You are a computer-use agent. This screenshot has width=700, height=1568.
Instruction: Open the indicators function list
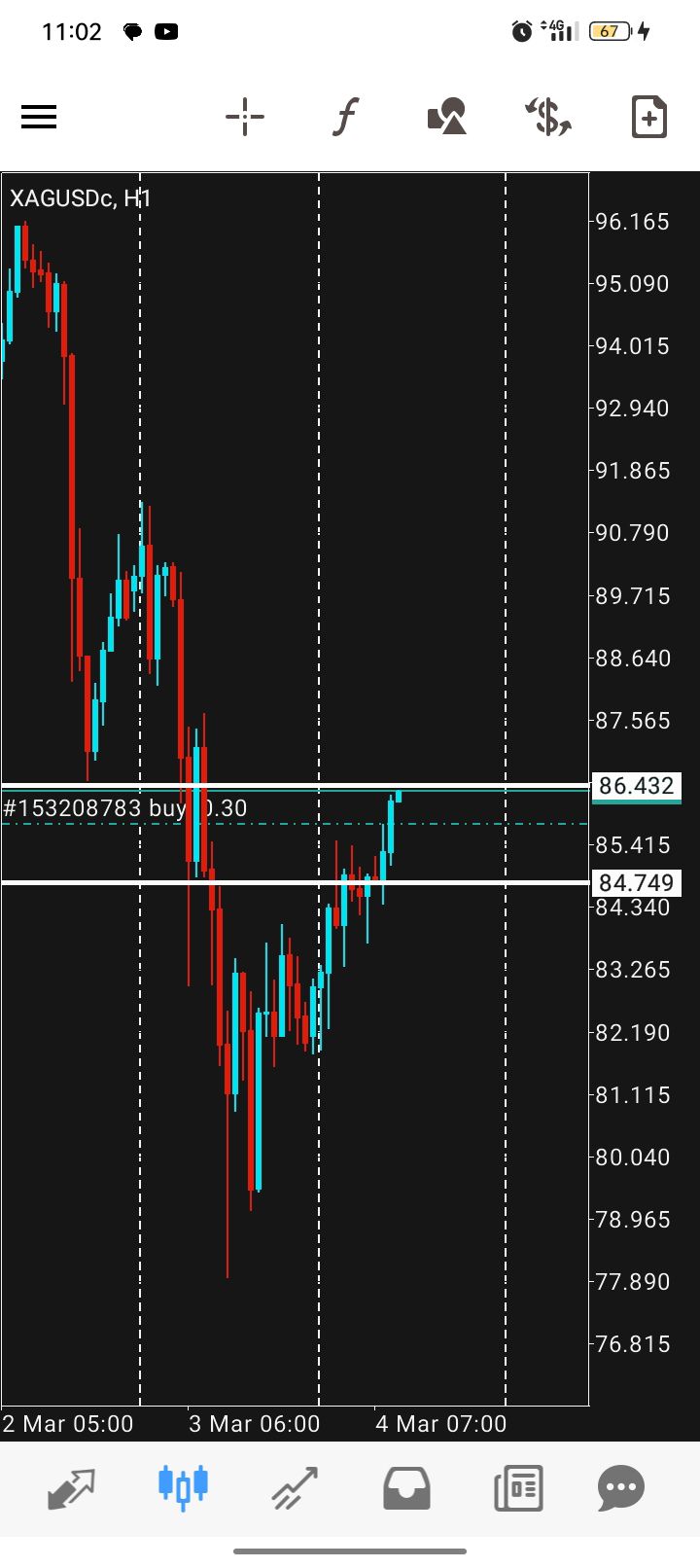pyautogui.click(x=346, y=118)
